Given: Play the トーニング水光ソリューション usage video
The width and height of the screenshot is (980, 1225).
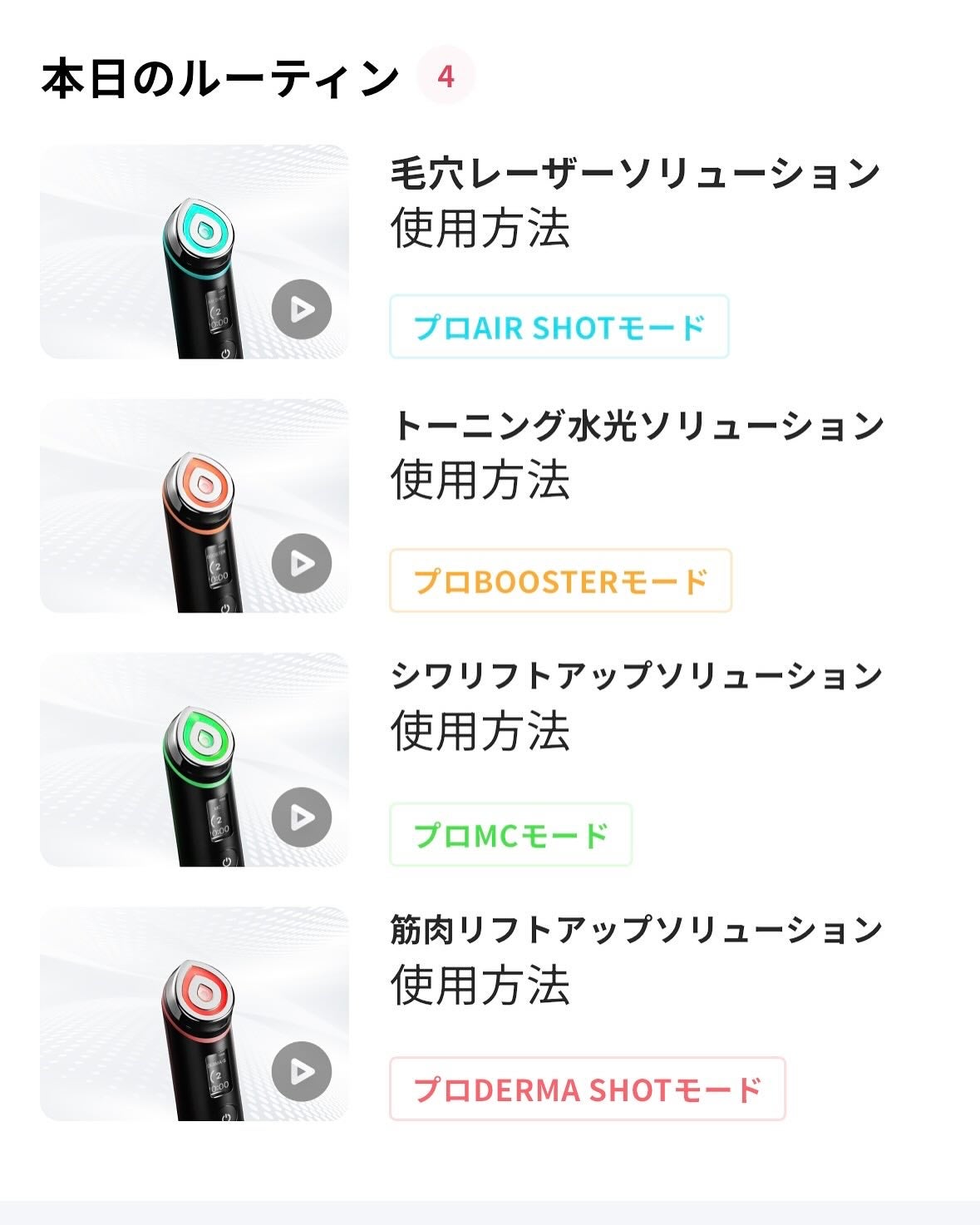Looking at the screenshot, I should (301, 563).
